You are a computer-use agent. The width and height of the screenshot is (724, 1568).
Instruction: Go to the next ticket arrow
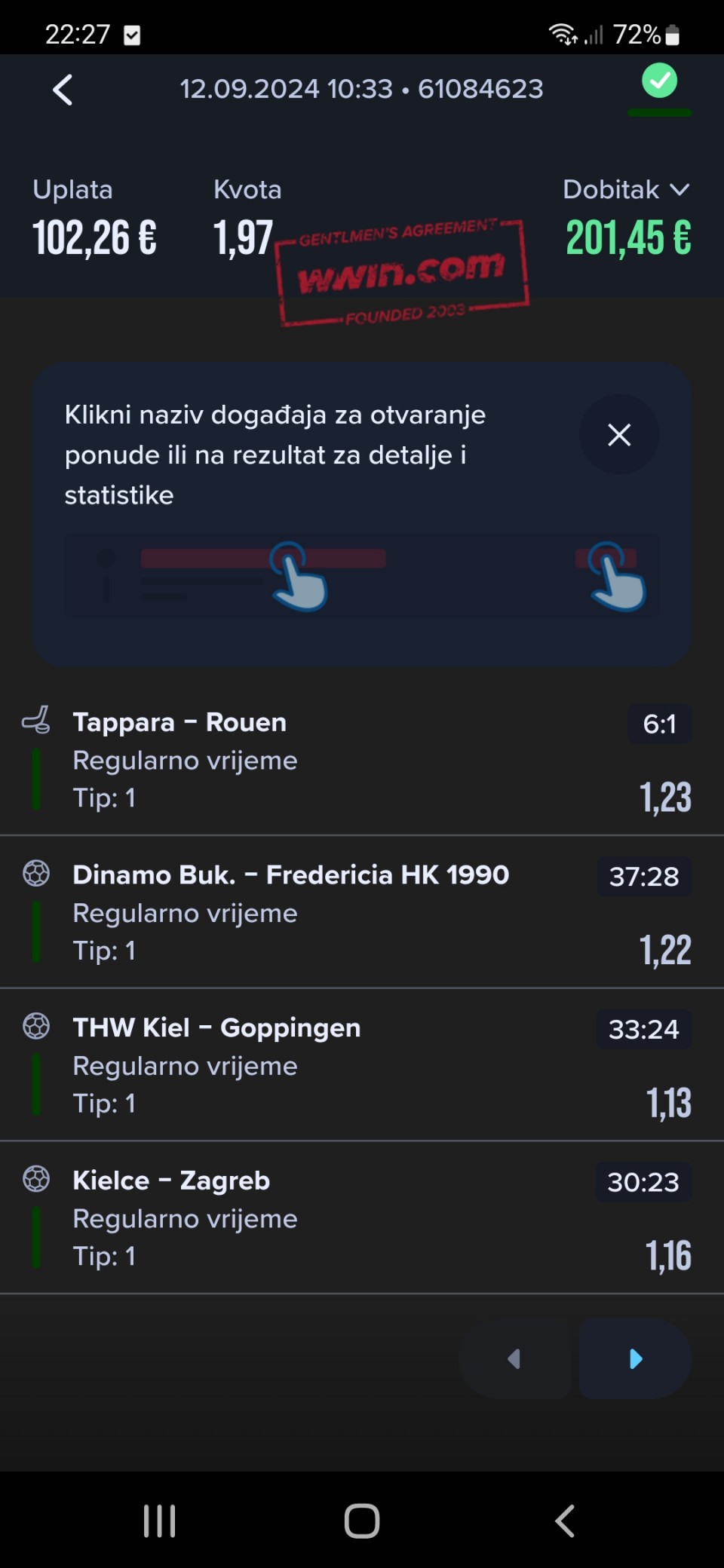(635, 1358)
